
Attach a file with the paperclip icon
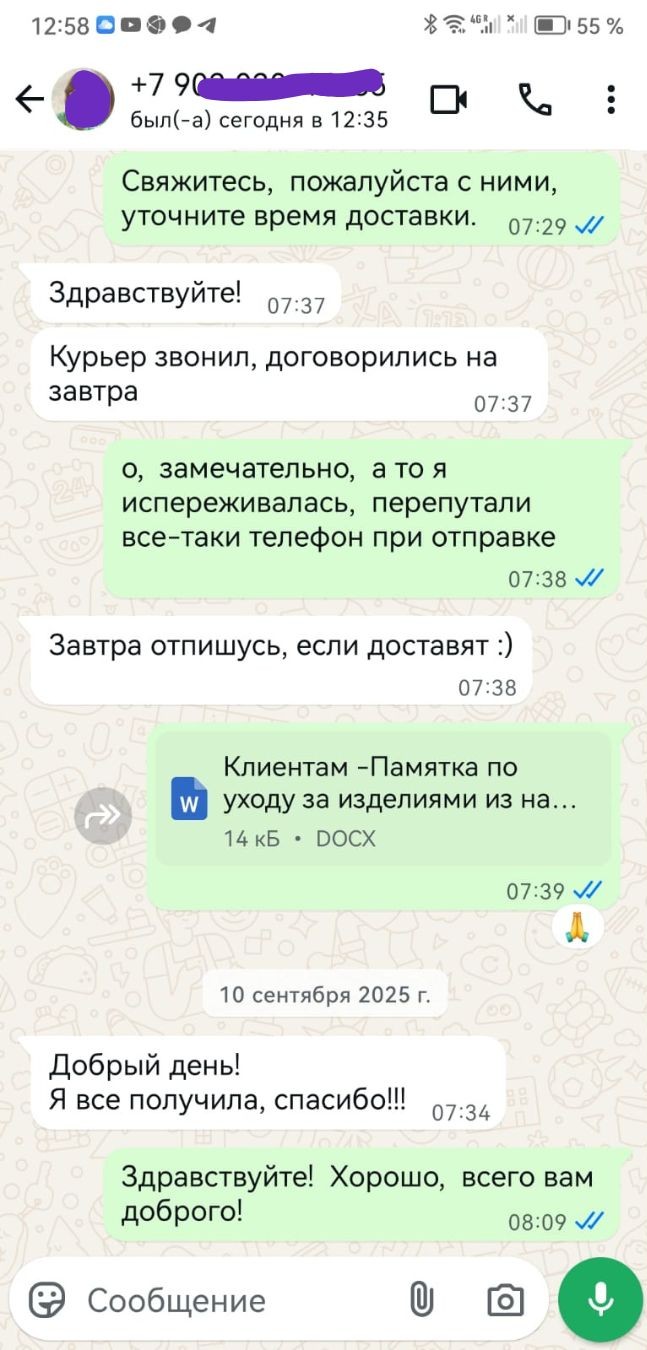tap(422, 1300)
